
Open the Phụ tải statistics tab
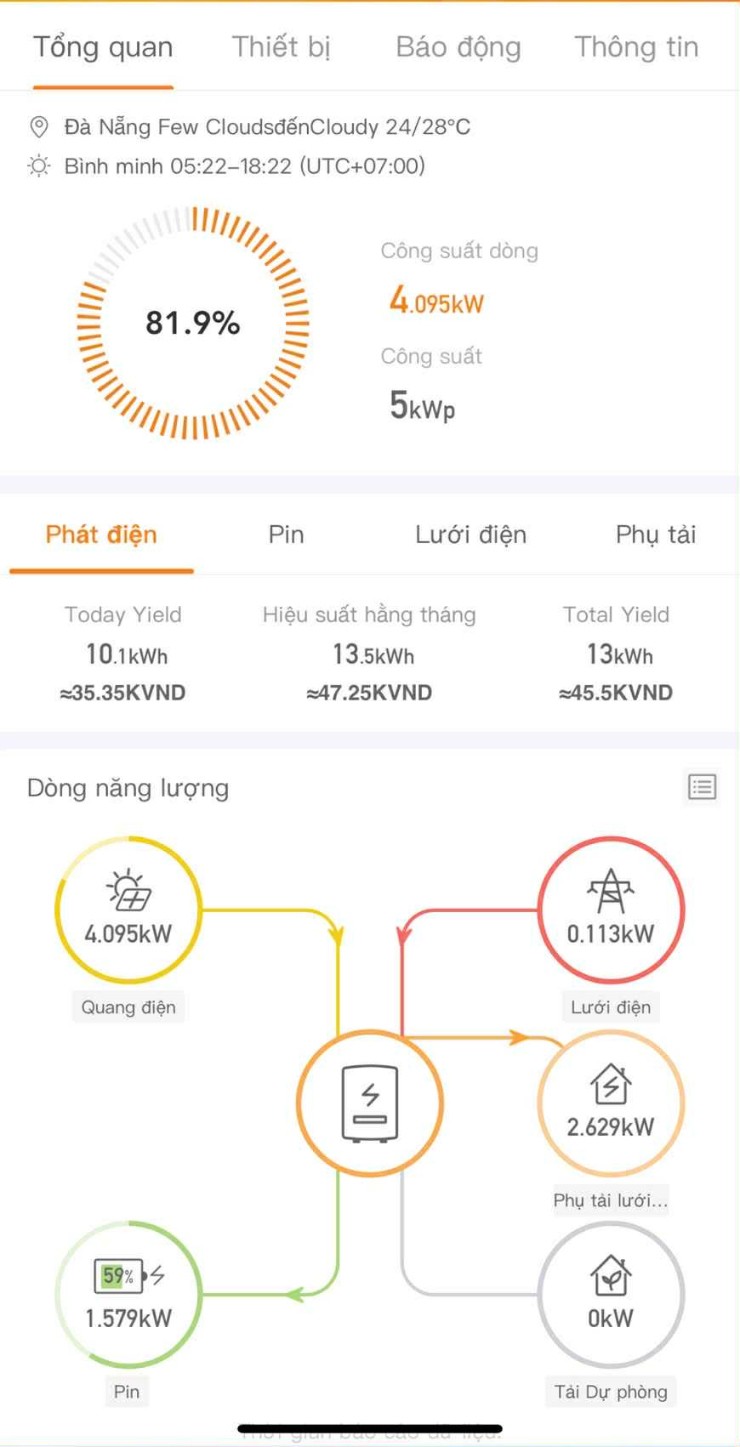655,534
